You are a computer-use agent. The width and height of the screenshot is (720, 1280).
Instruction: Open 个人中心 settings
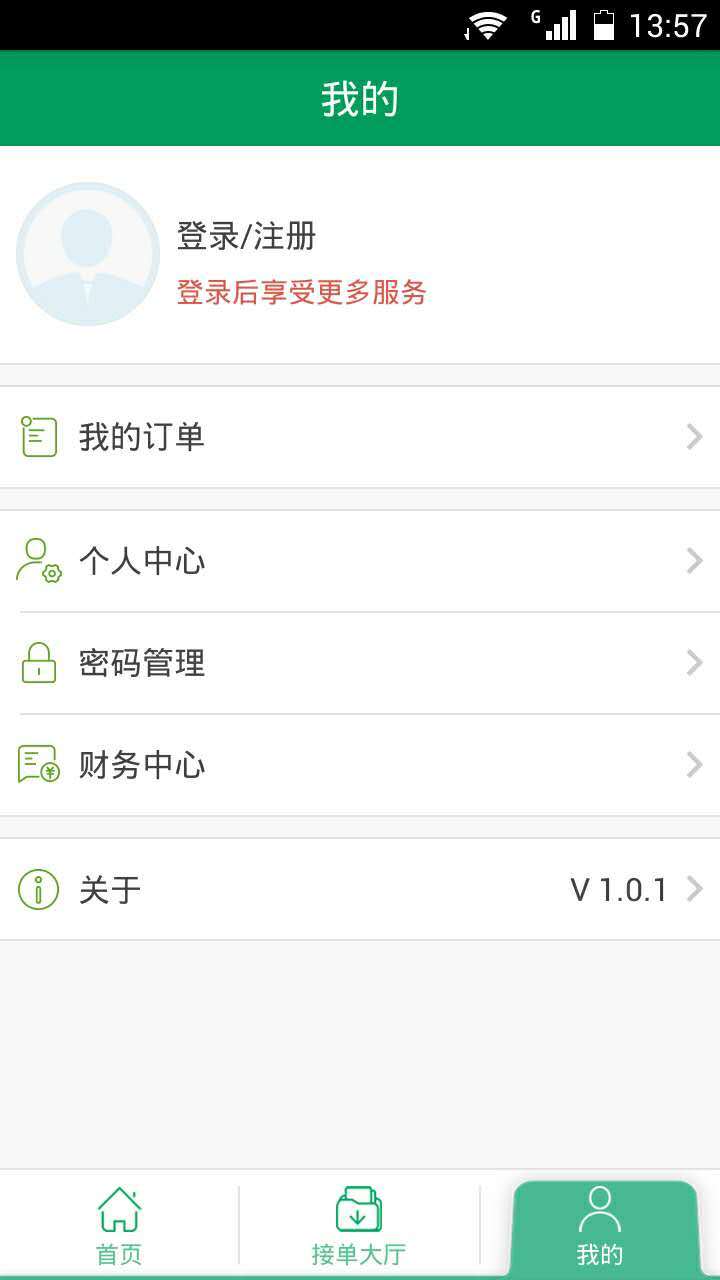click(x=360, y=561)
